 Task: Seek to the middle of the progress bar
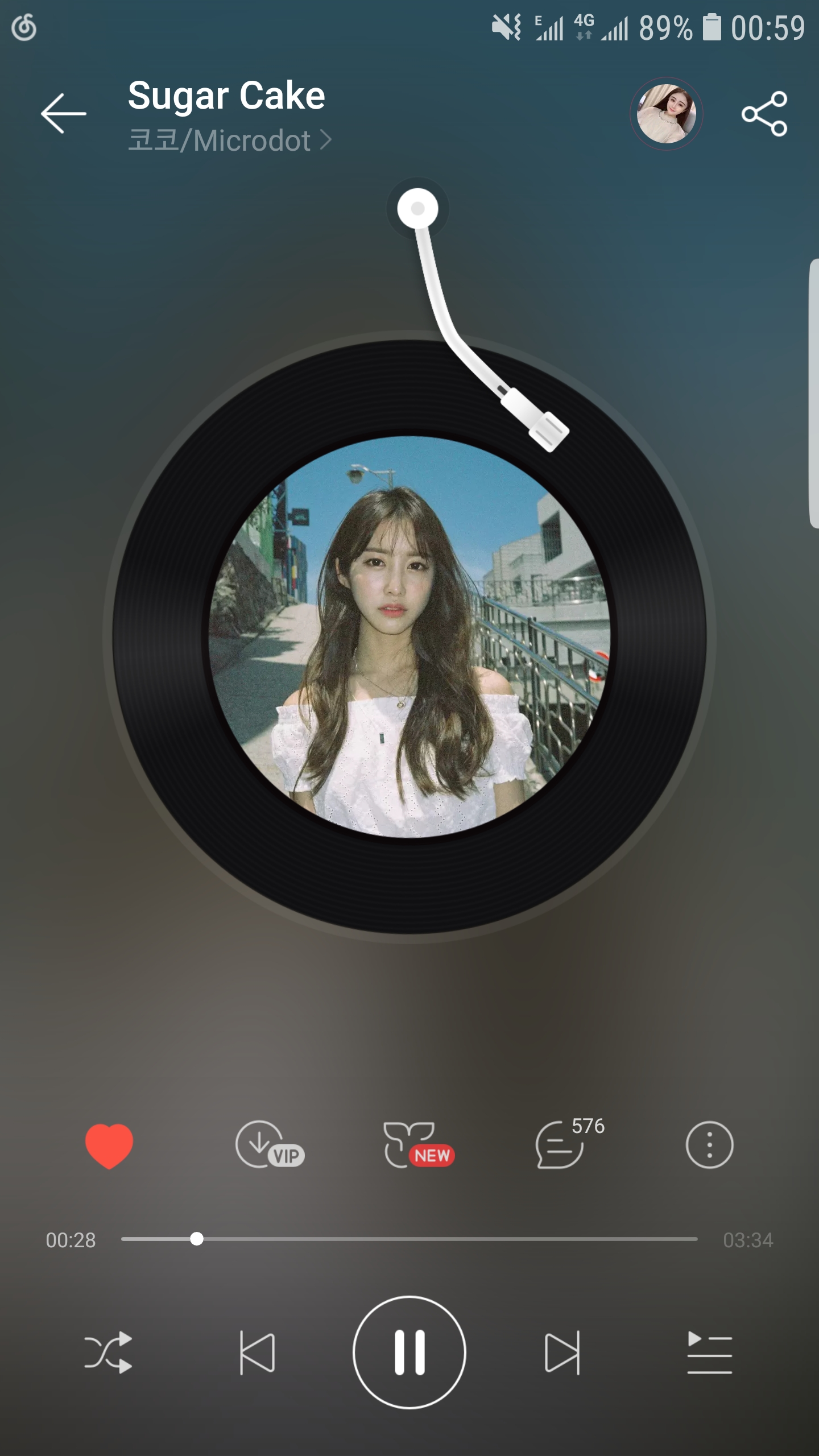pyautogui.click(x=409, y=1239)
